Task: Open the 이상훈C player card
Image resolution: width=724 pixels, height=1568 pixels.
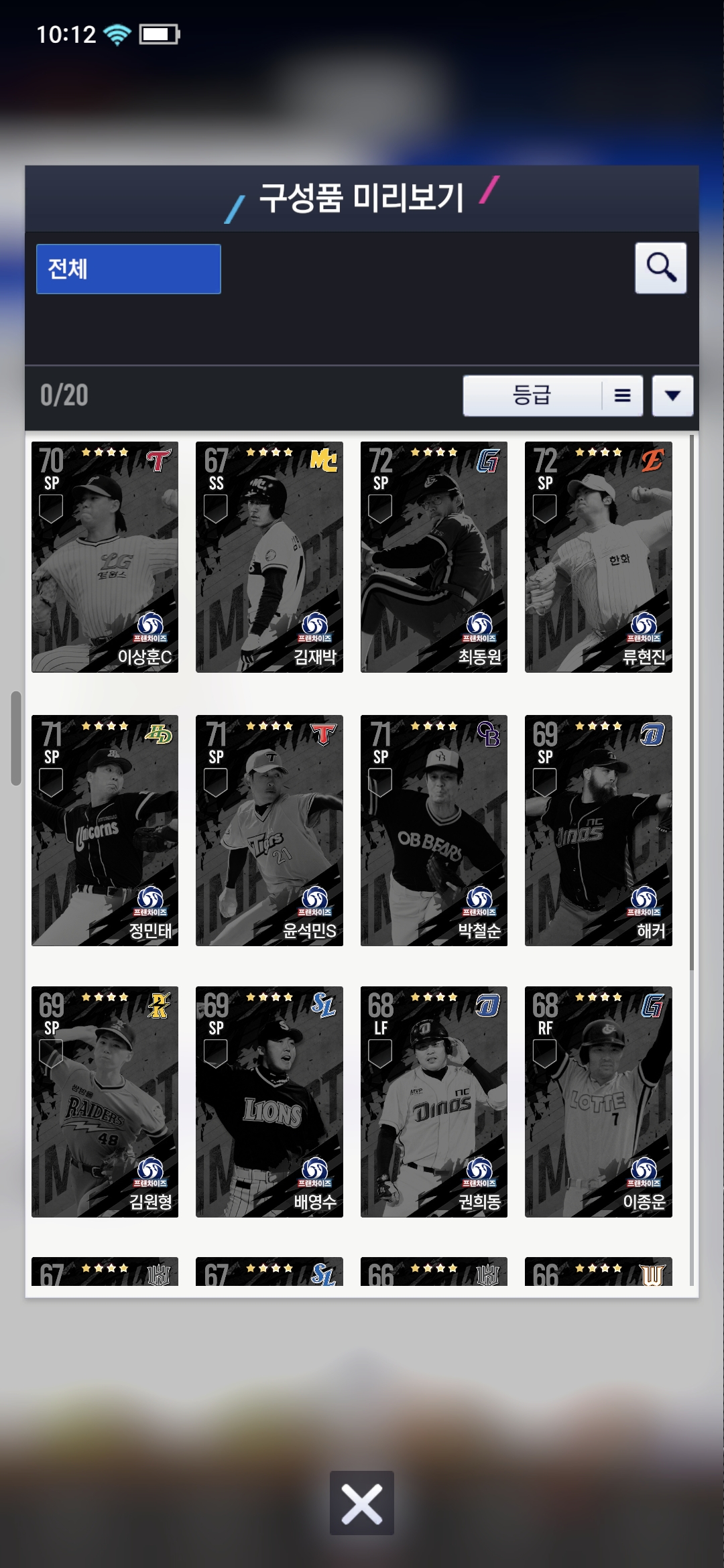Action: point(105,556)
